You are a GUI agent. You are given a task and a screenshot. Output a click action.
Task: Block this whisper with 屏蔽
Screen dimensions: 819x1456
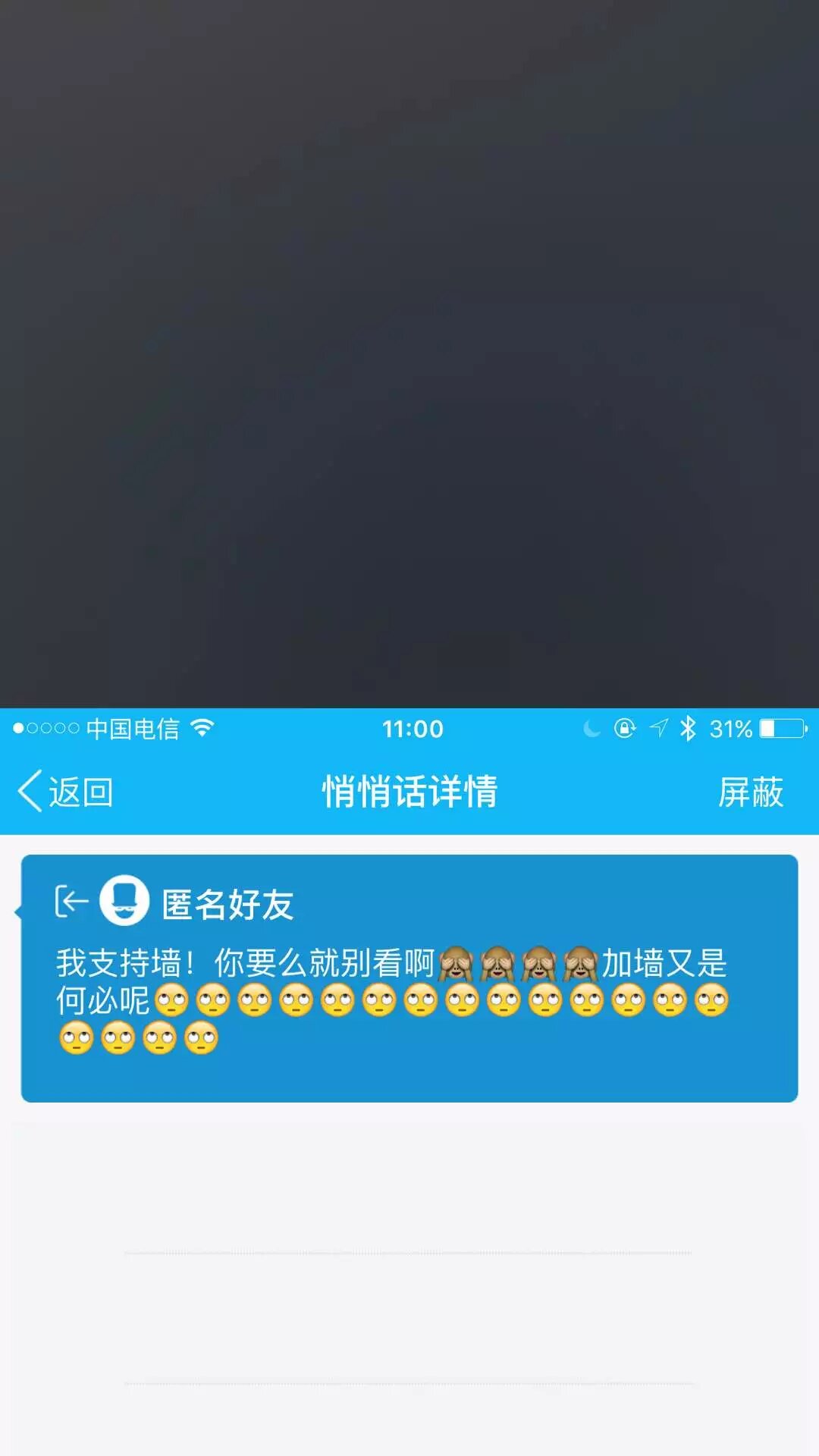(750, 792)
